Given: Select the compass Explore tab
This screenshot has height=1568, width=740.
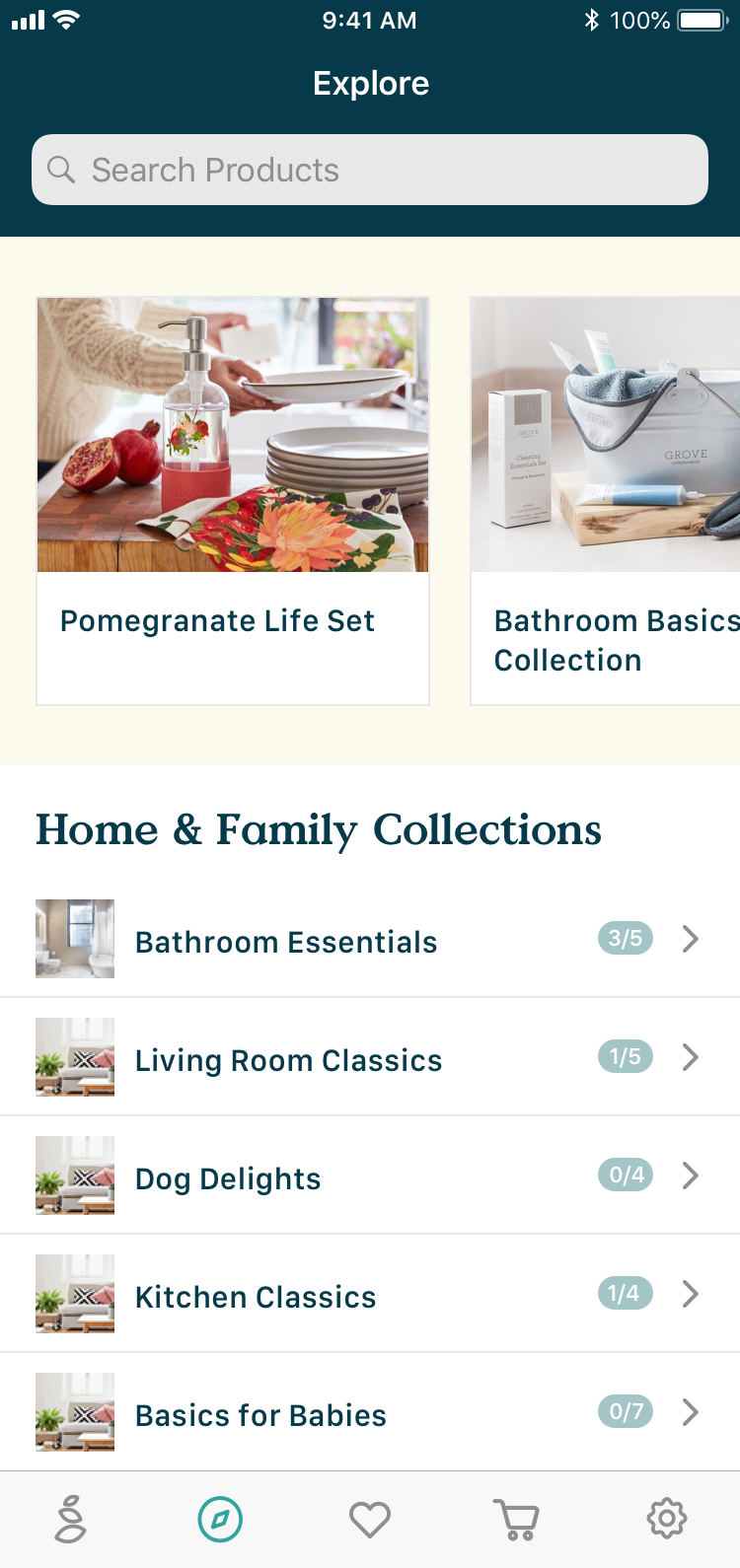Looking at the screenshot, I should coord(220,1519).
